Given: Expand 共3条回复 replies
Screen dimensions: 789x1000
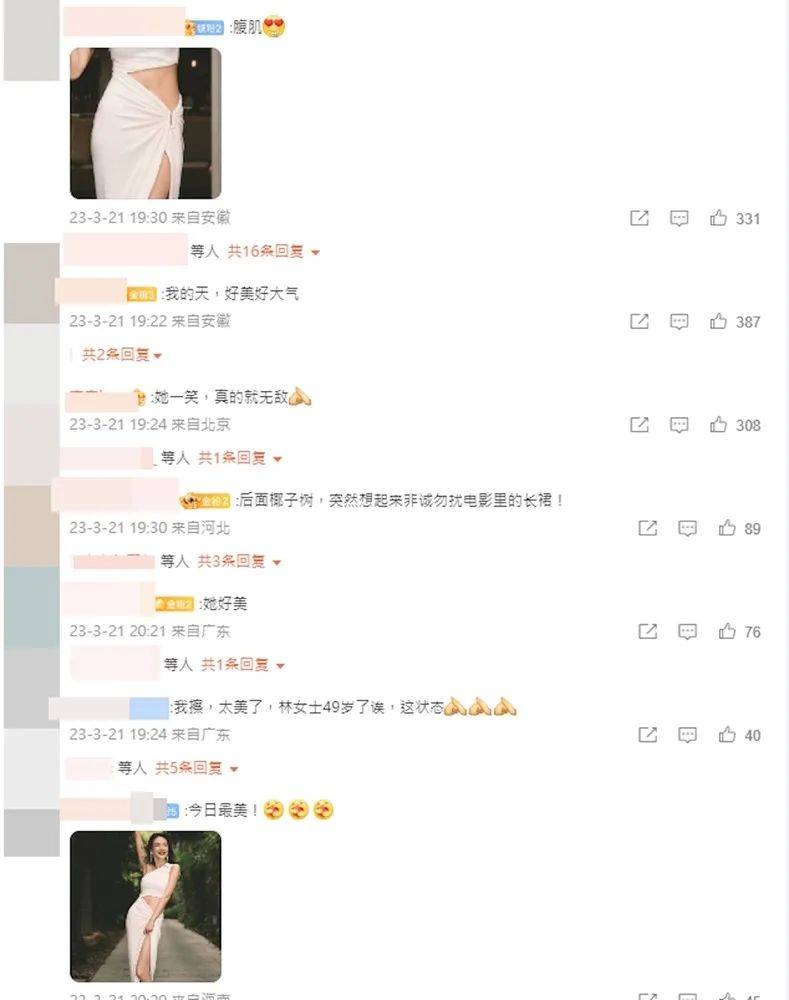Looking at the screenshot, I should (x=239, y=562).
